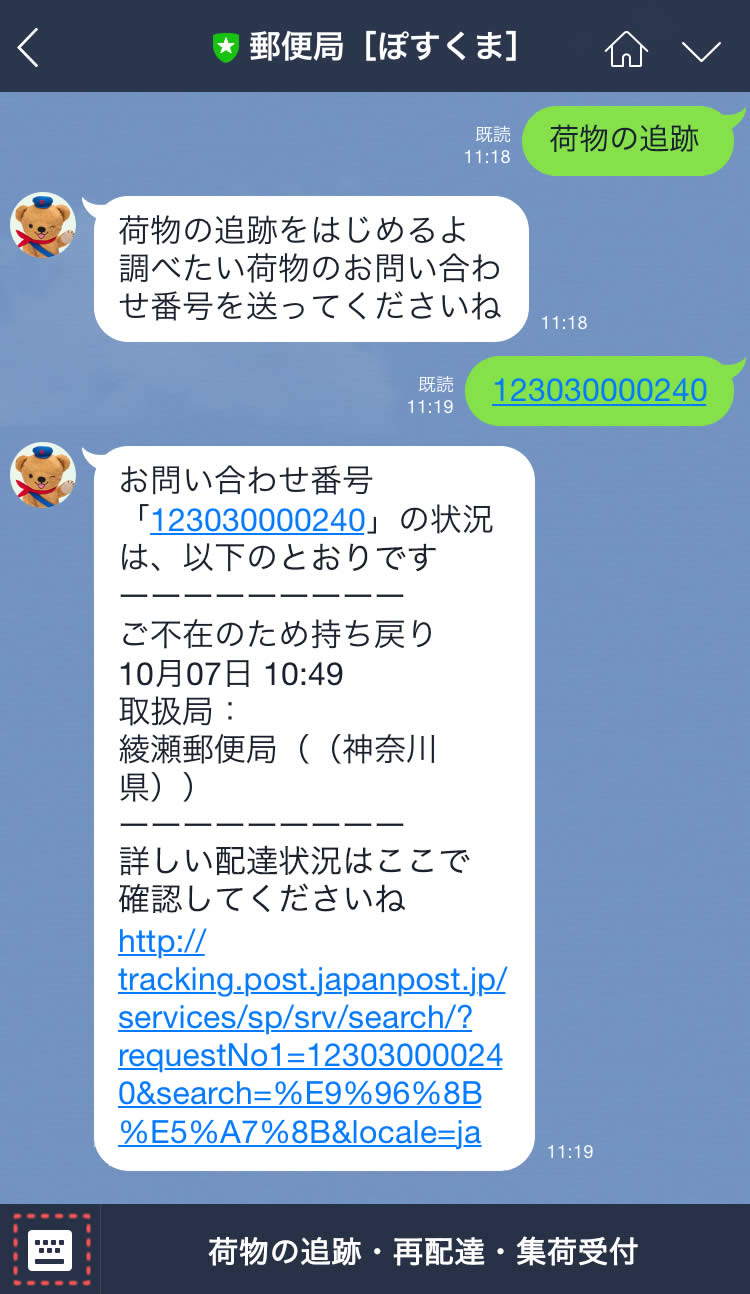750x1294 pixels.
Task: Open the keyboard input toggle
Action: (x=50, y=1250)
